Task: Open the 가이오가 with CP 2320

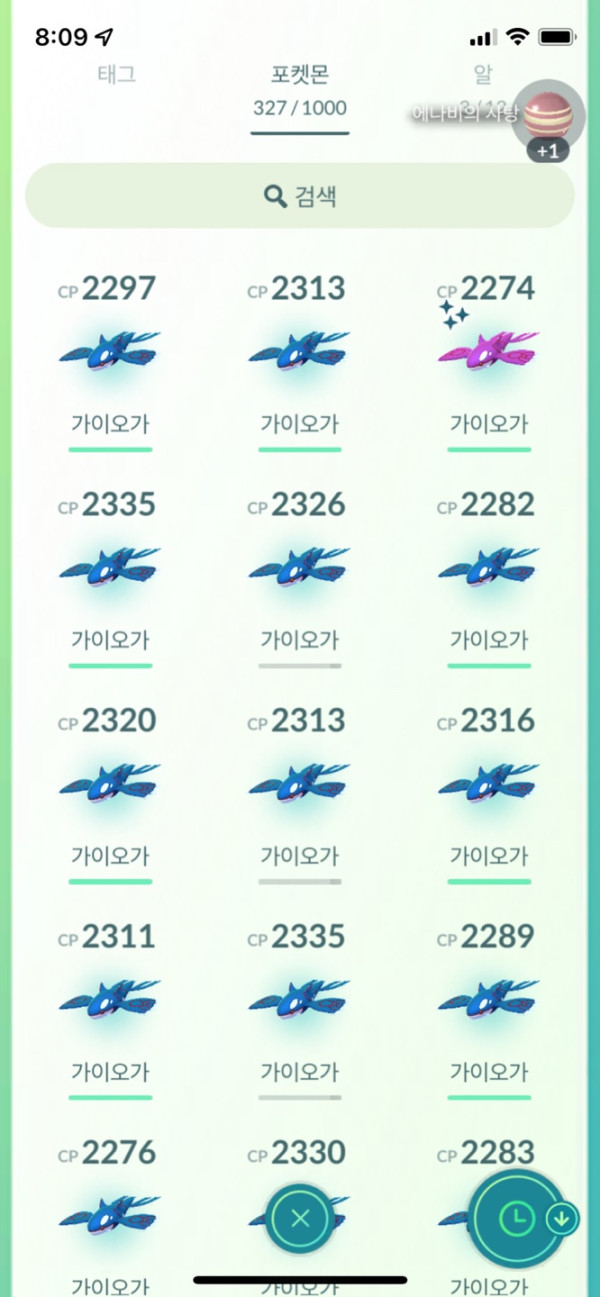Action: coord(110,785)
